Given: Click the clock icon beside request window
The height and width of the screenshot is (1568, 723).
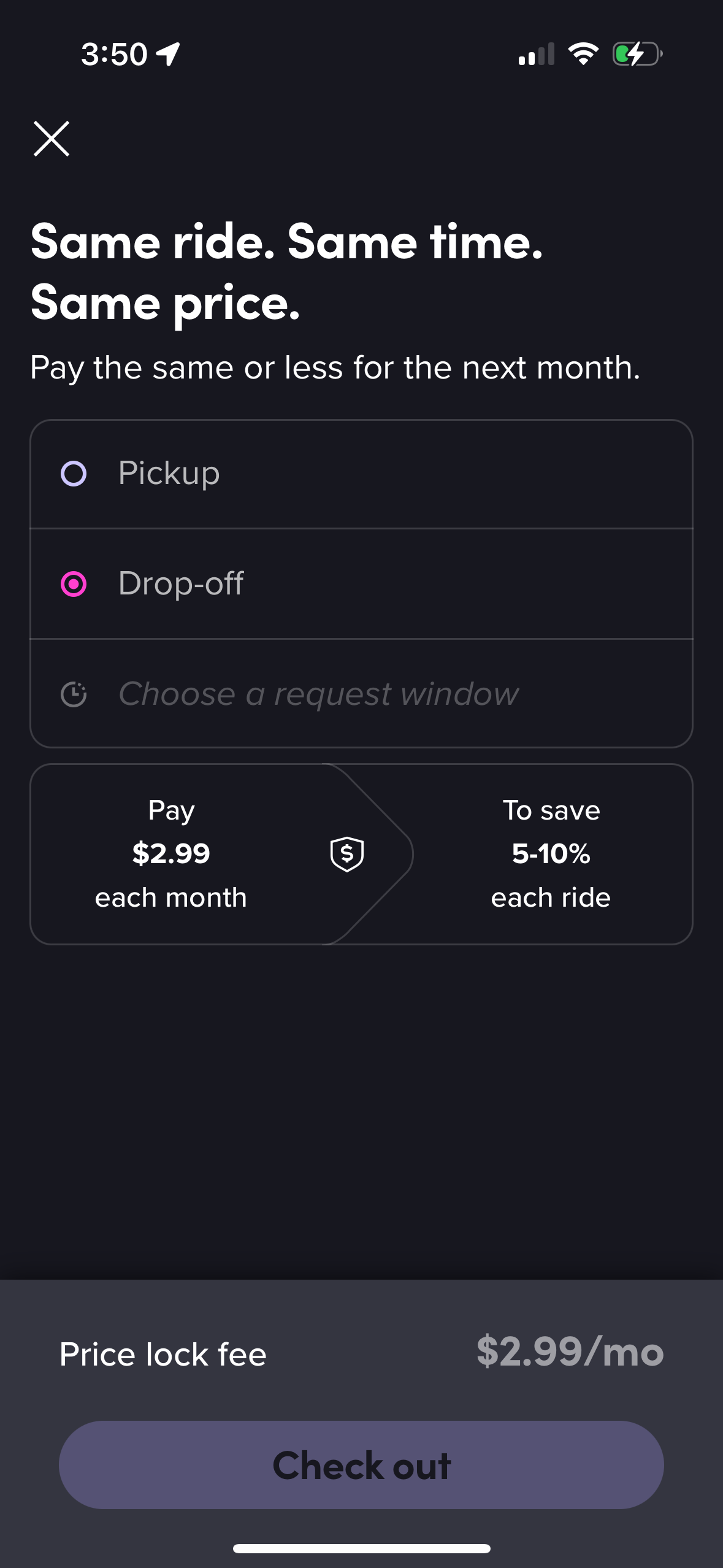Looking at the screenshot, I should click(x=74, y=694).
